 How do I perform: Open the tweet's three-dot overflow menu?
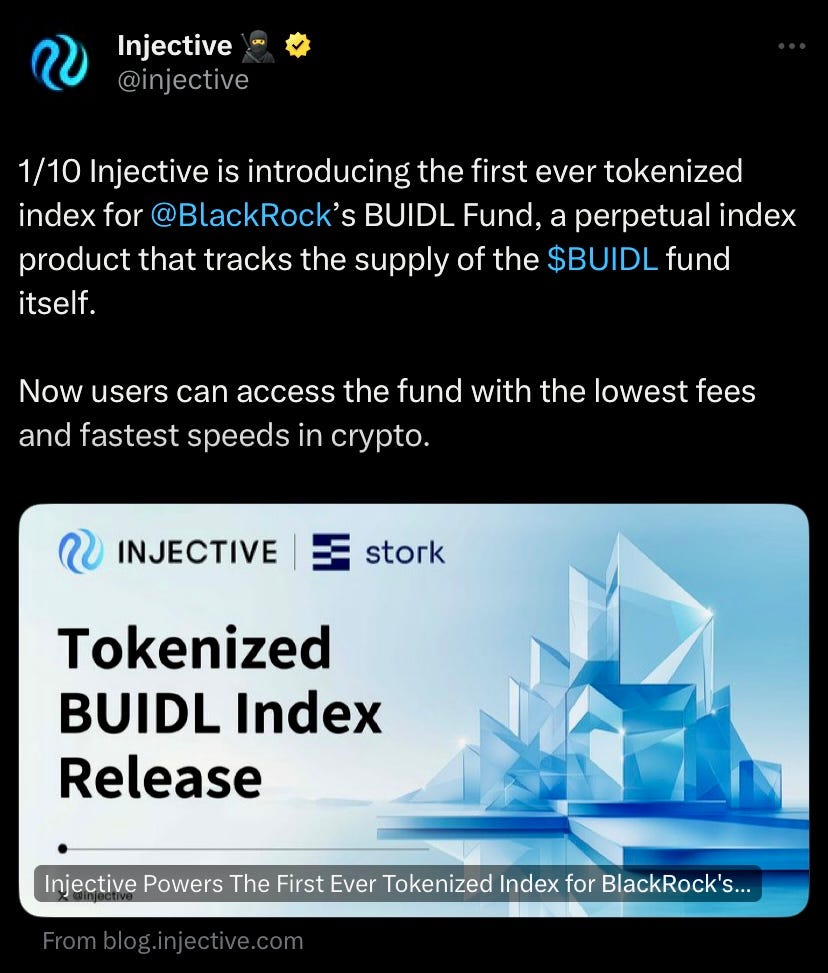tap(791, 46)
